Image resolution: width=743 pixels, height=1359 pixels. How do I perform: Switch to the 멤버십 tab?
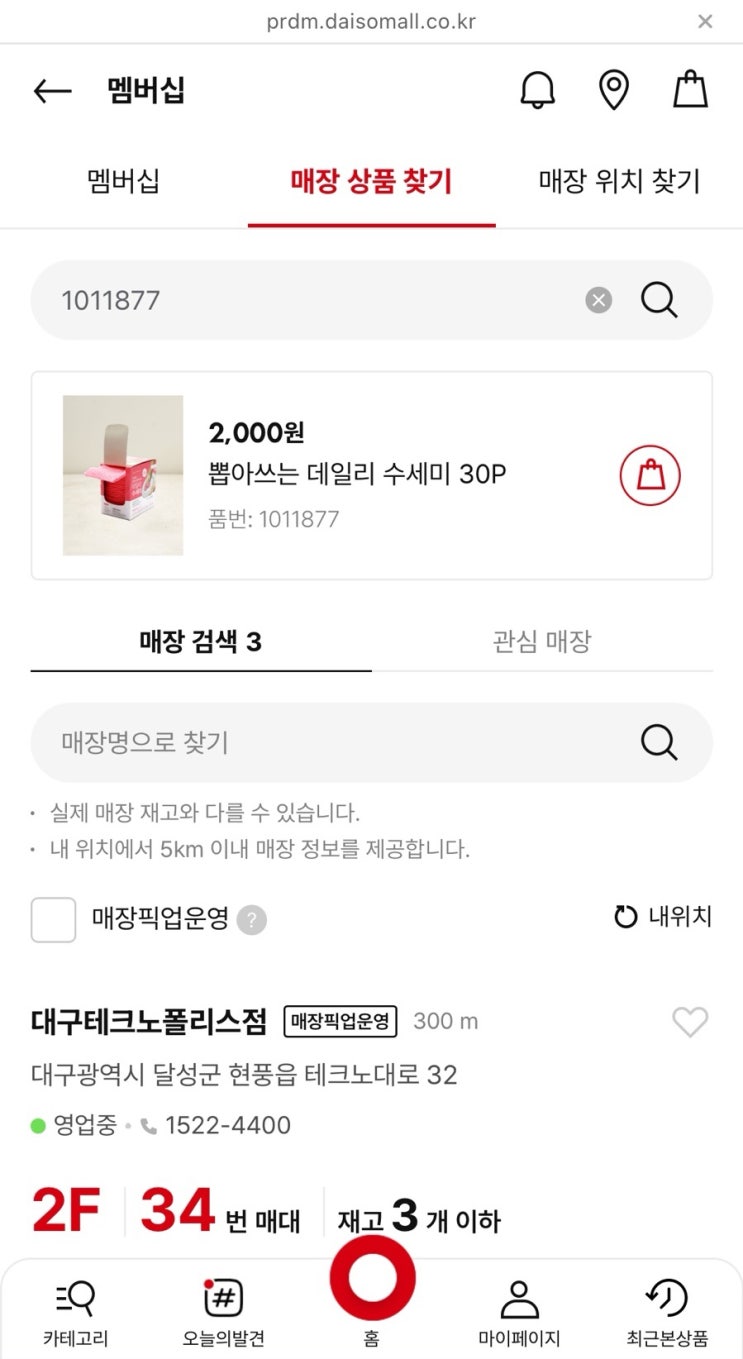(x=123, y=182)
